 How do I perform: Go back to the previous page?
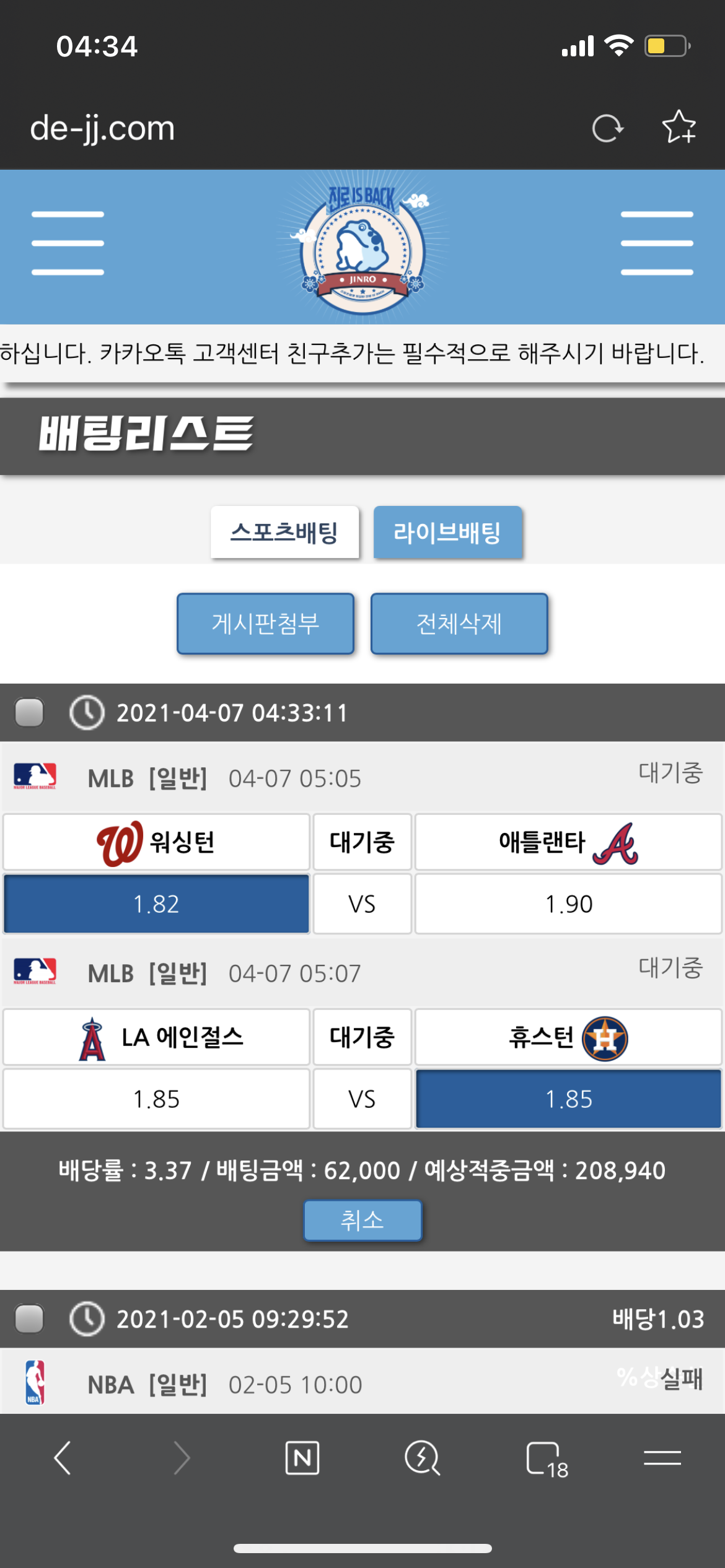tap(63, 1458)
